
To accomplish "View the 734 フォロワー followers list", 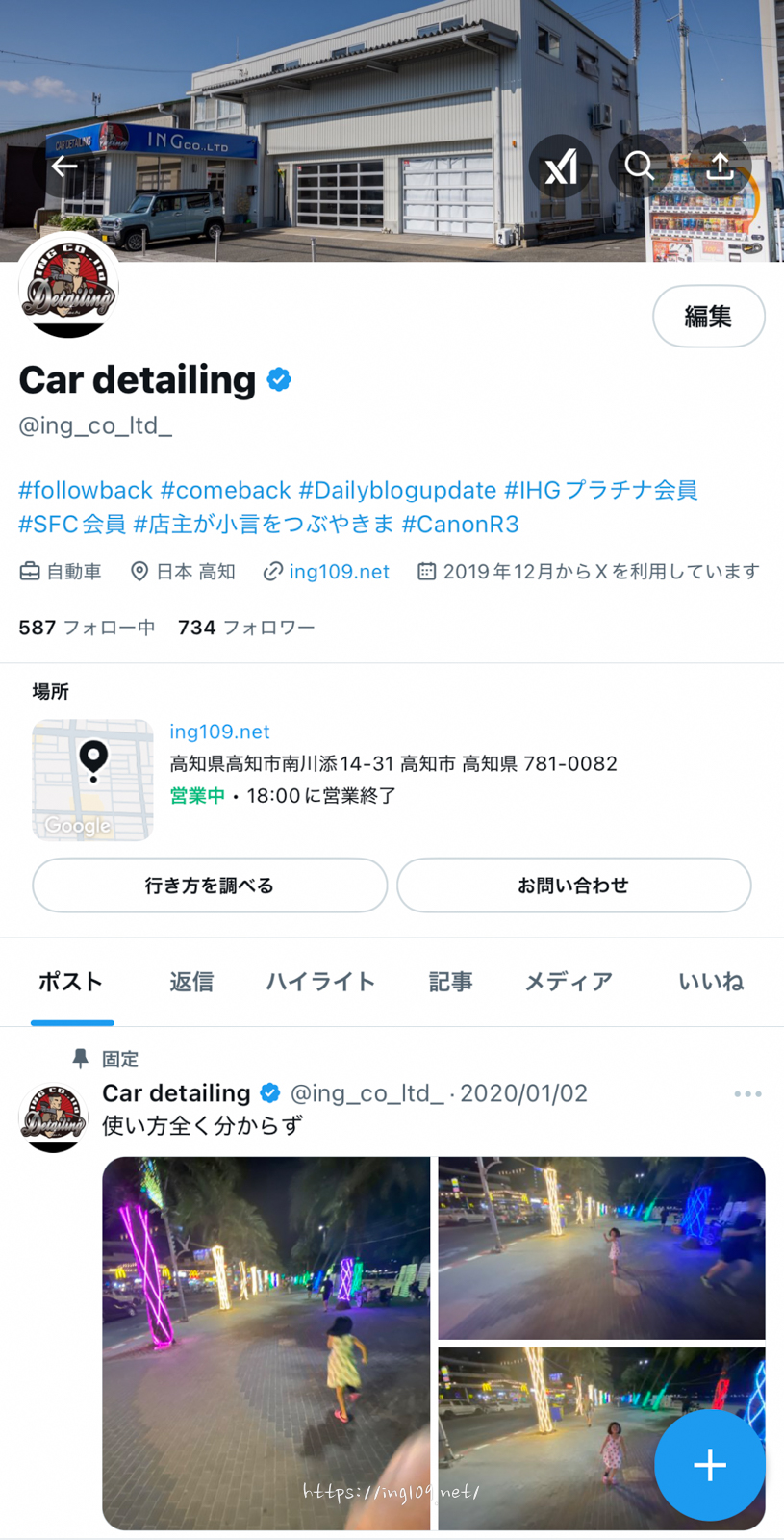I will coord(246,628).
